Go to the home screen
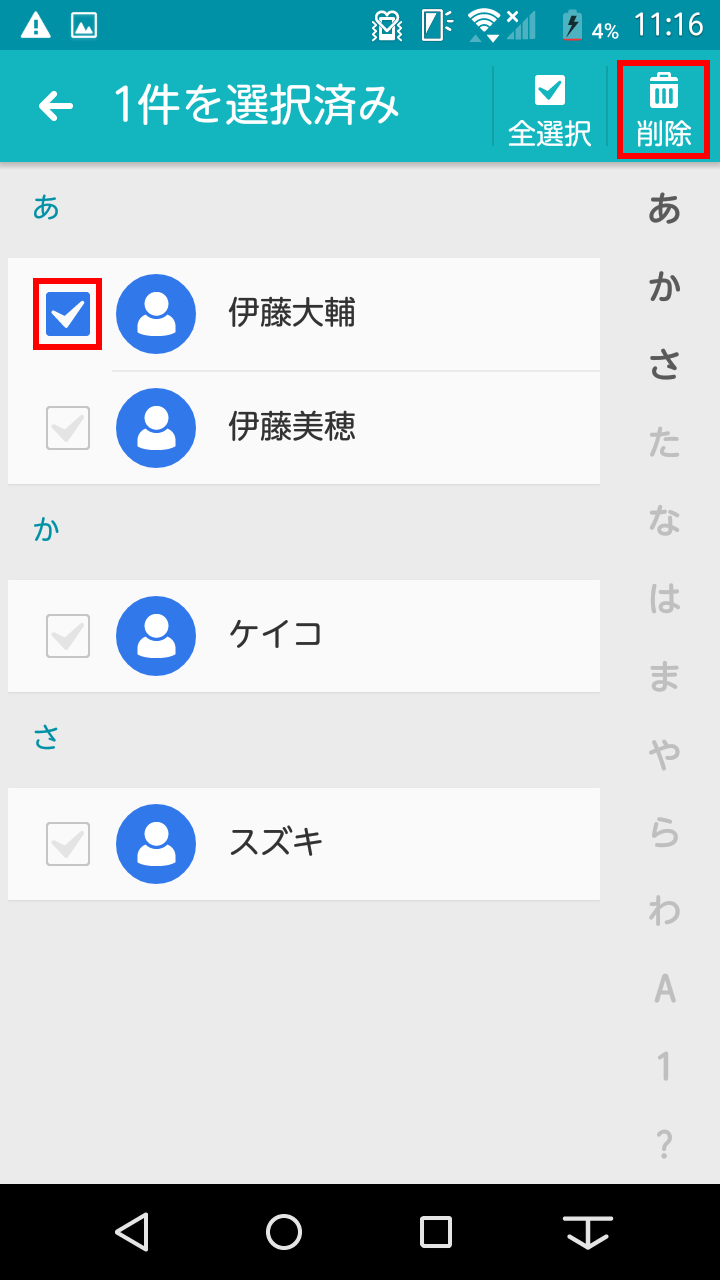 [x=284, y=1232]
